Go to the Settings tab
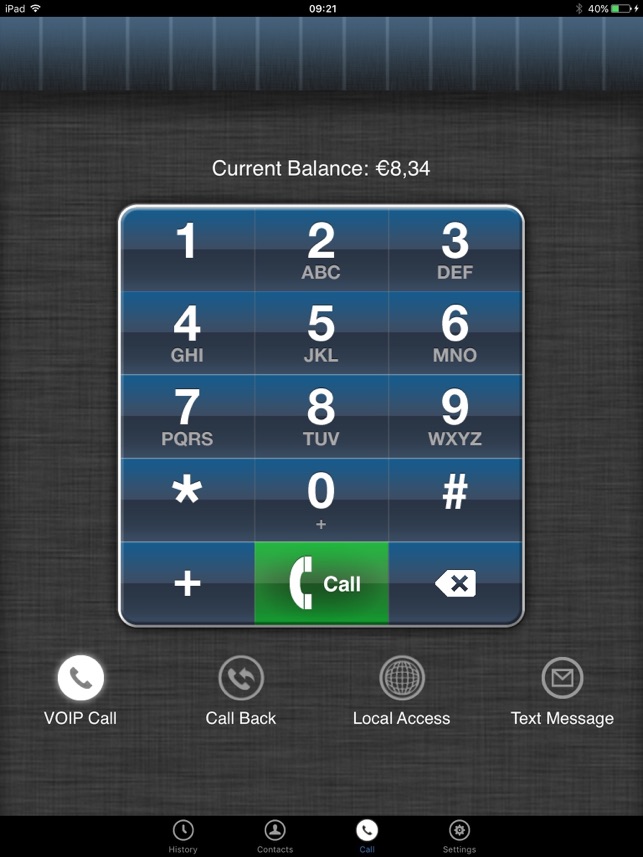This screenshot has height=857, width=643. coord(459,836)
